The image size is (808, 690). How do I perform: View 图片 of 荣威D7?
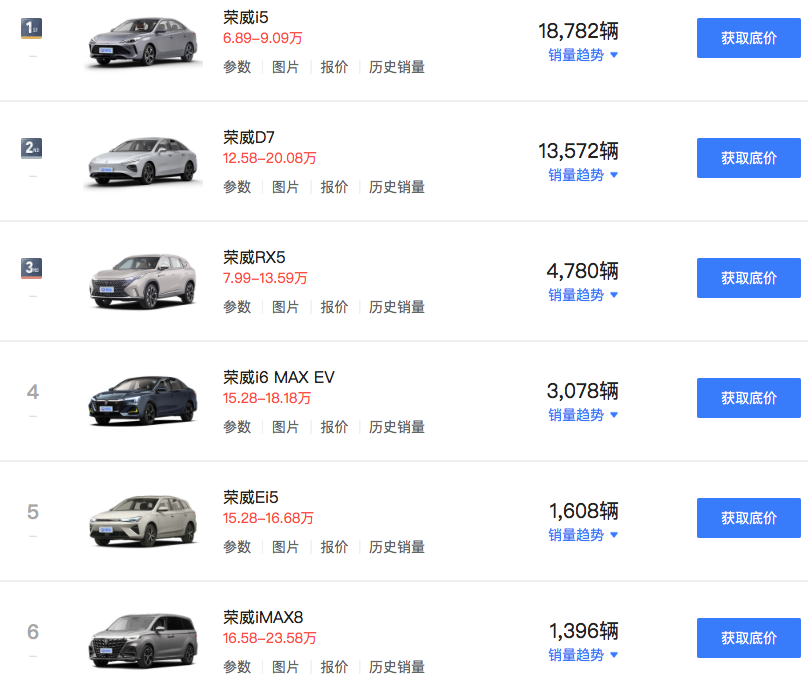[x=286, y=187]
